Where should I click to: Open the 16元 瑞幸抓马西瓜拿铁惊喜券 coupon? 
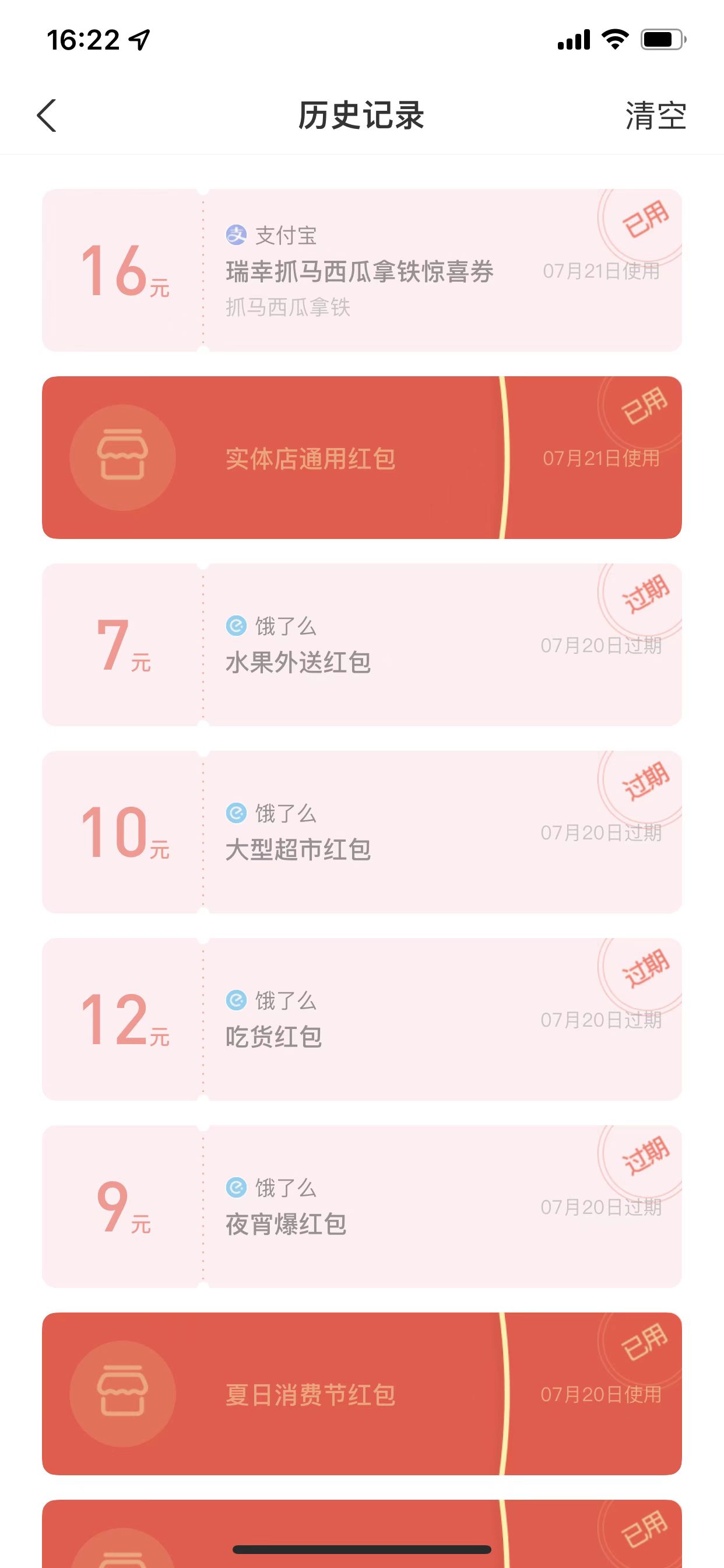tap(361, 270)
